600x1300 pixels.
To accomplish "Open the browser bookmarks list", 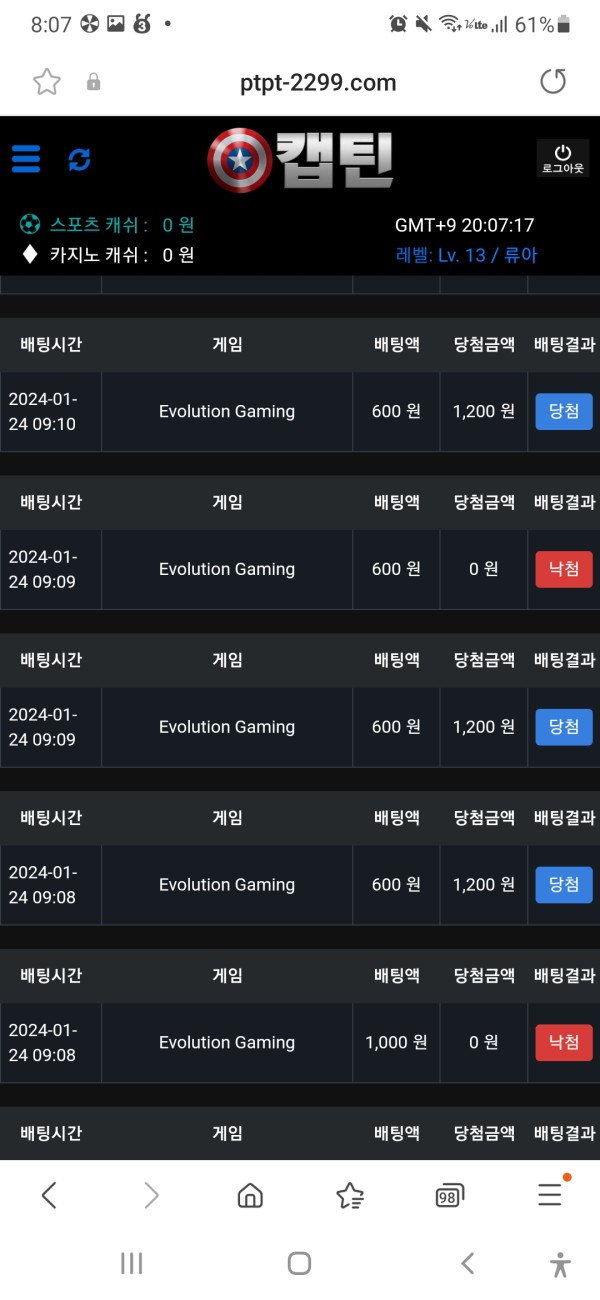I will (x=350, y=1195).
